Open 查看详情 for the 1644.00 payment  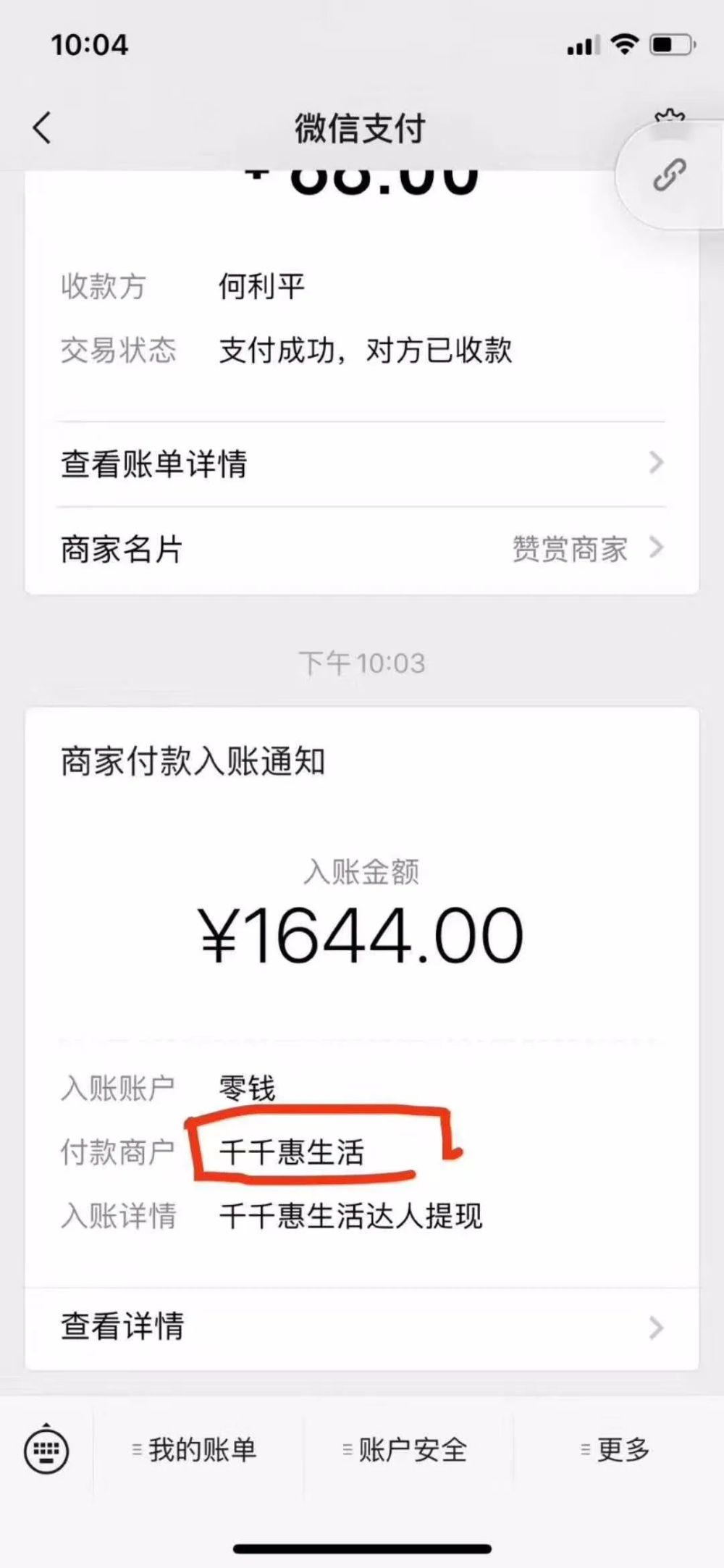click(x=362, y=1327)
